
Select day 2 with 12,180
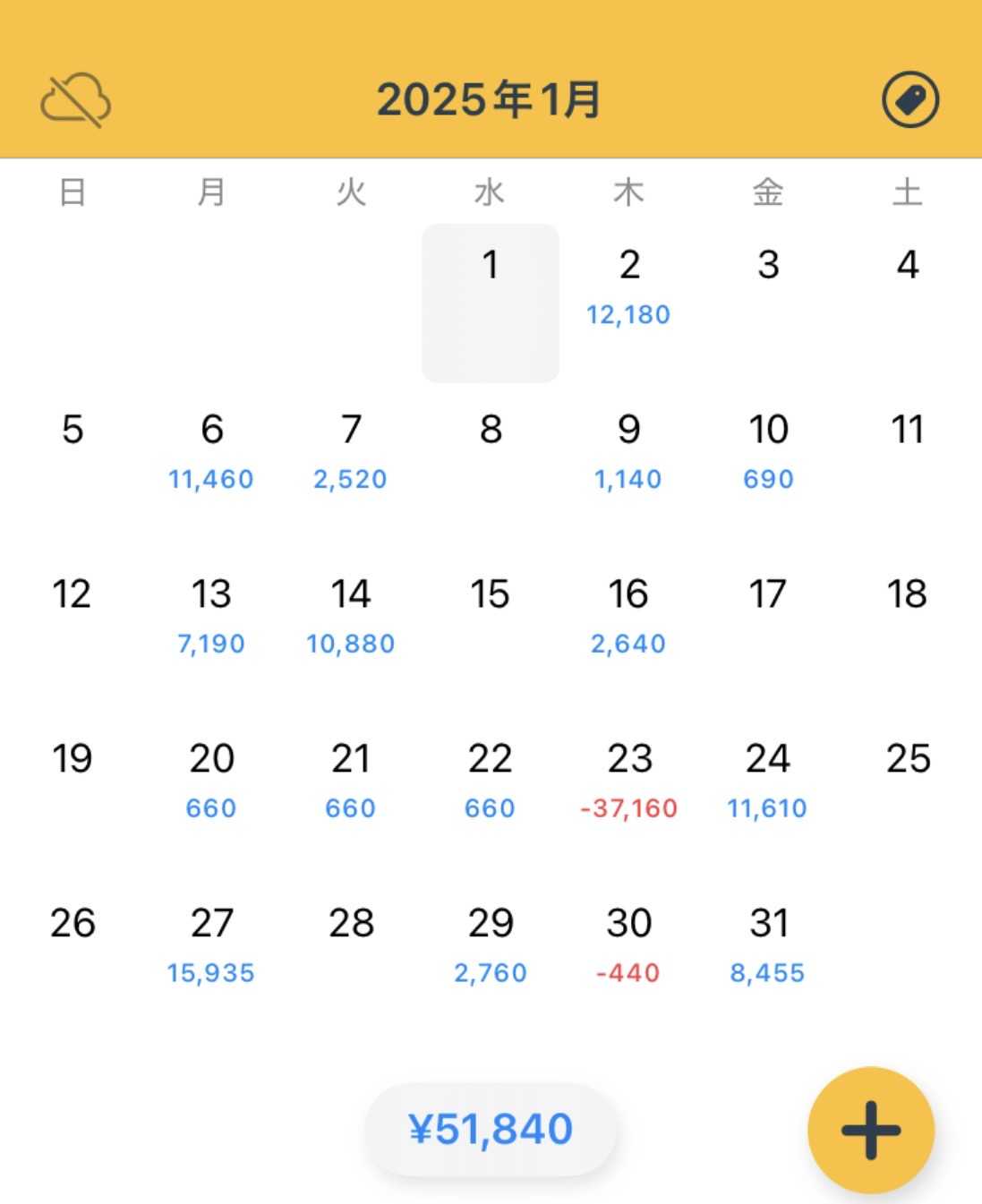[x=628, y=286]
